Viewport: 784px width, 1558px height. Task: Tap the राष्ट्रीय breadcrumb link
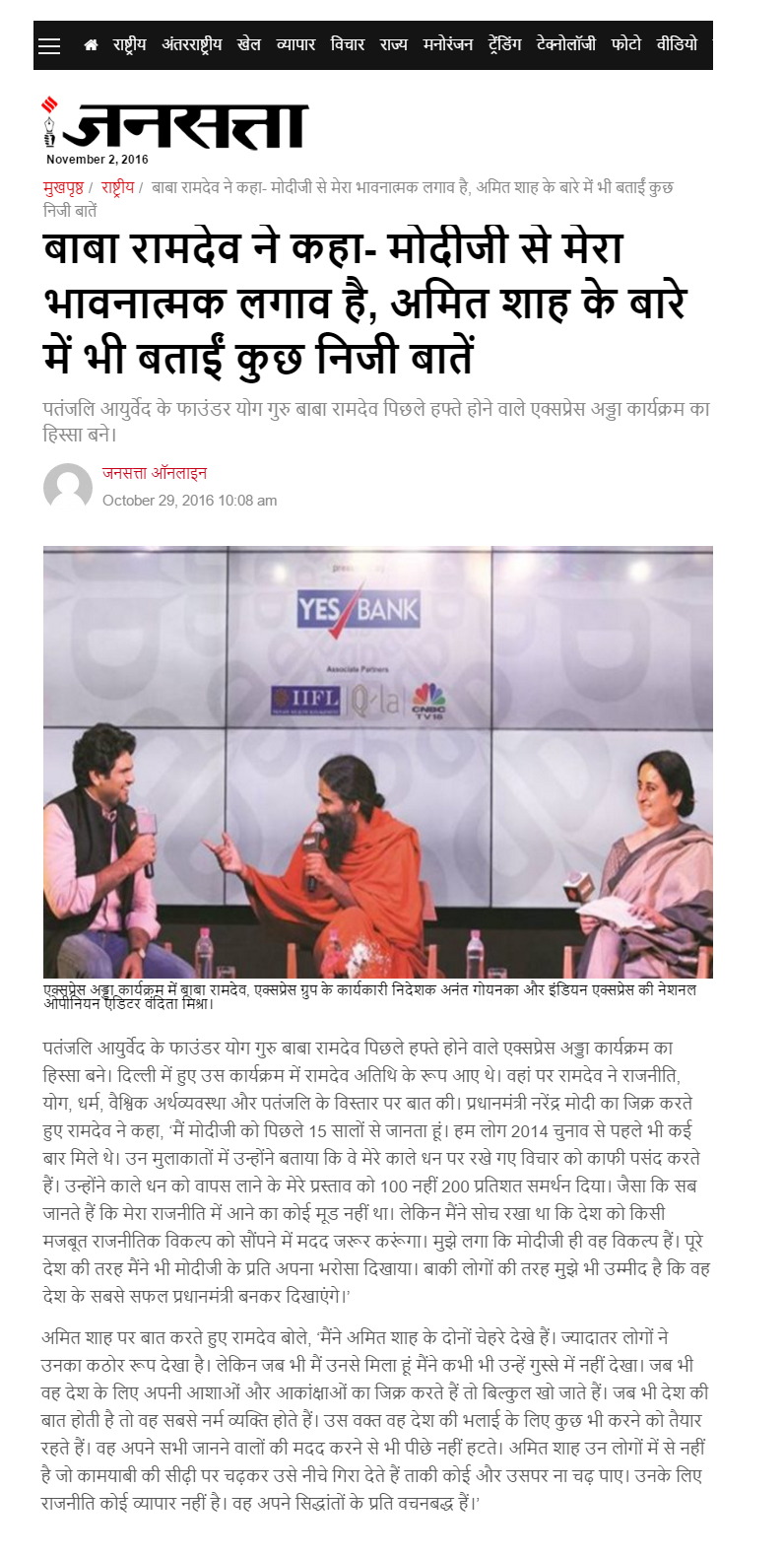click(117, 187)
